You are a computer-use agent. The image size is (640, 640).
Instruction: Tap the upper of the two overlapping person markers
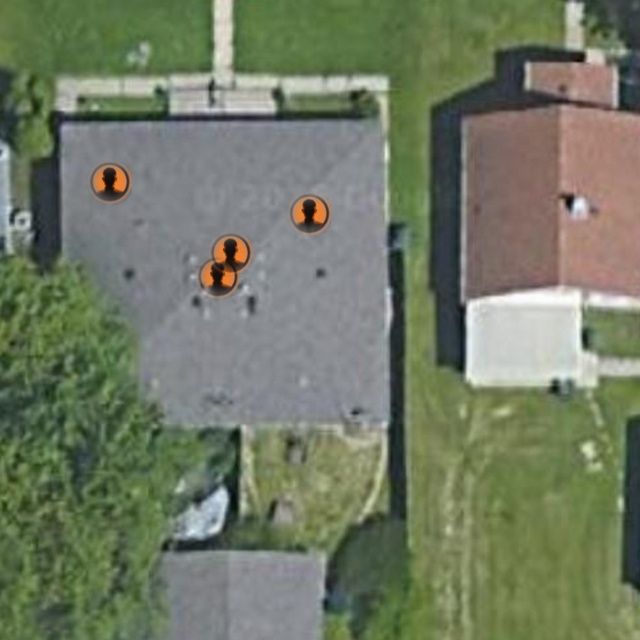point(232,251)
